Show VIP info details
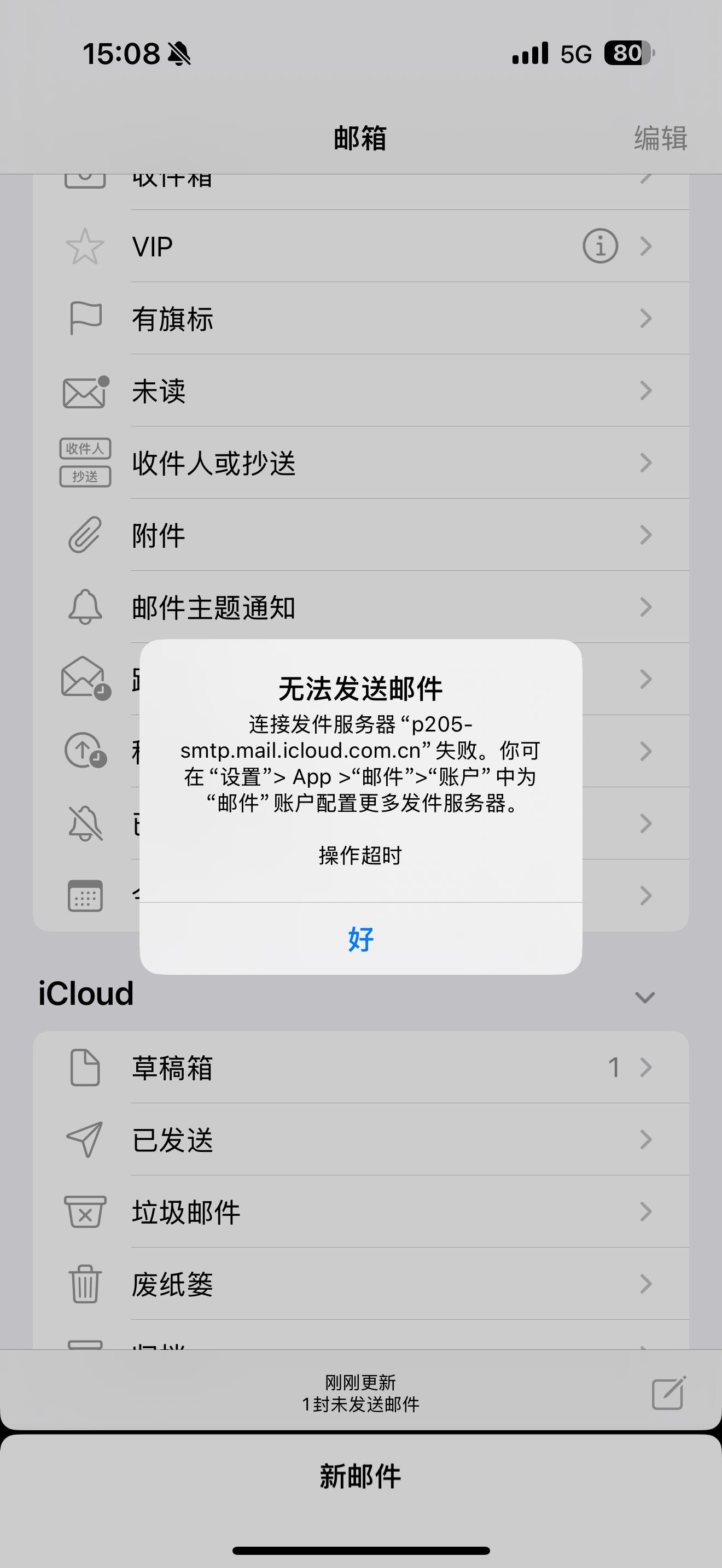 click(600, 246)
